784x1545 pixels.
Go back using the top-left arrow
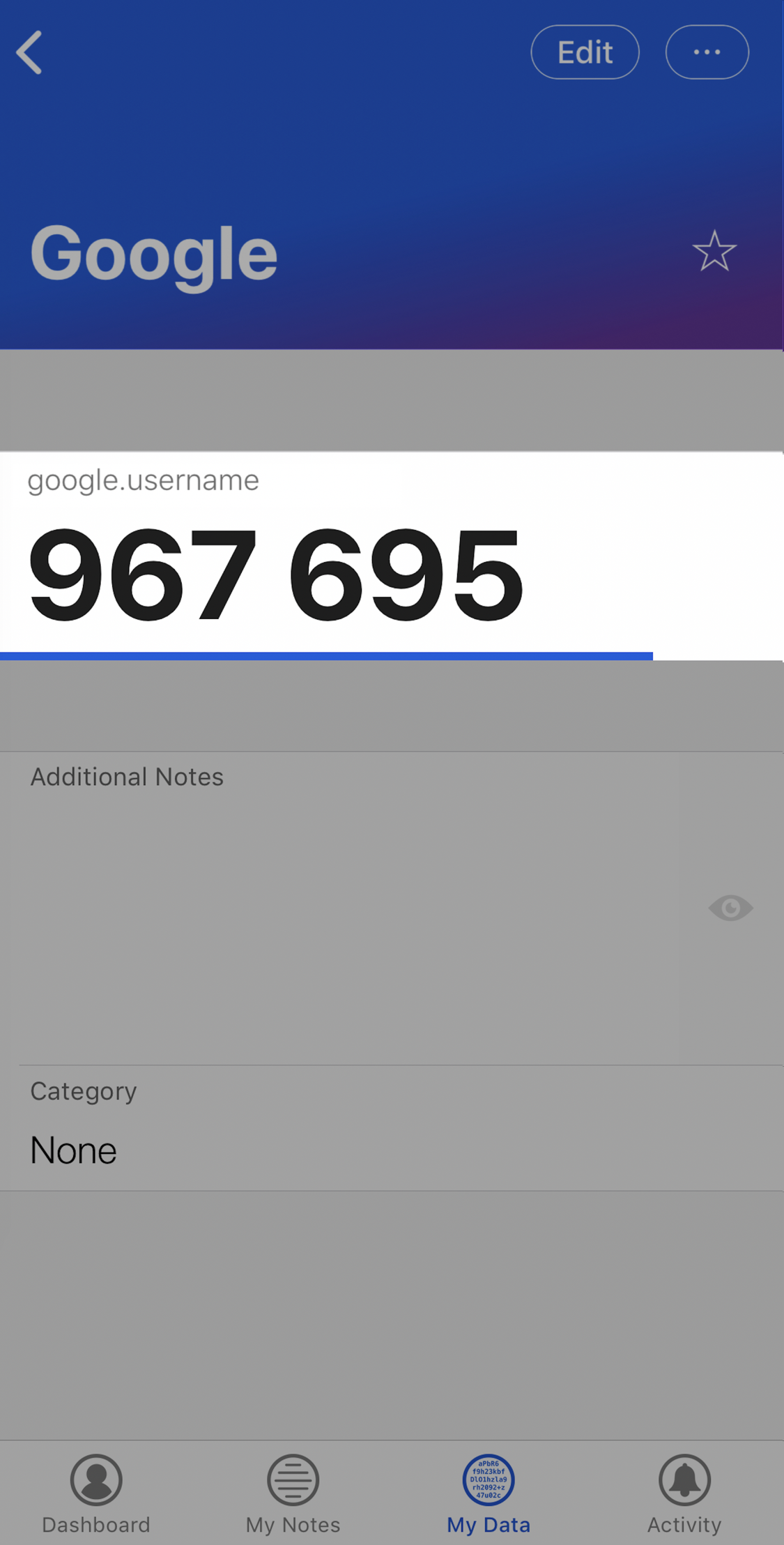pyautogui.click(x=30, y=52)
